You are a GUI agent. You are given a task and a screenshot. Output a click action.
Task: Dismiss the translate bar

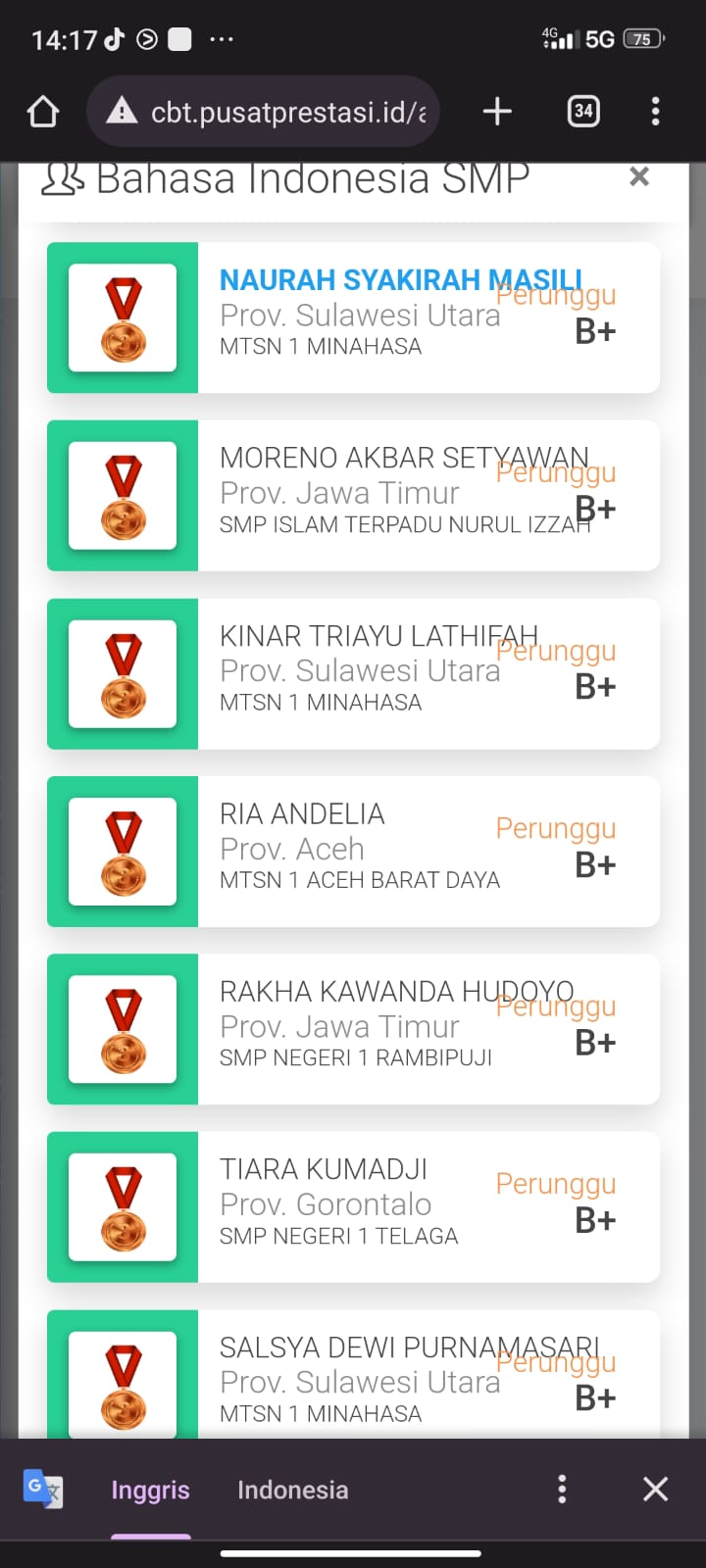click(655, 1490)
